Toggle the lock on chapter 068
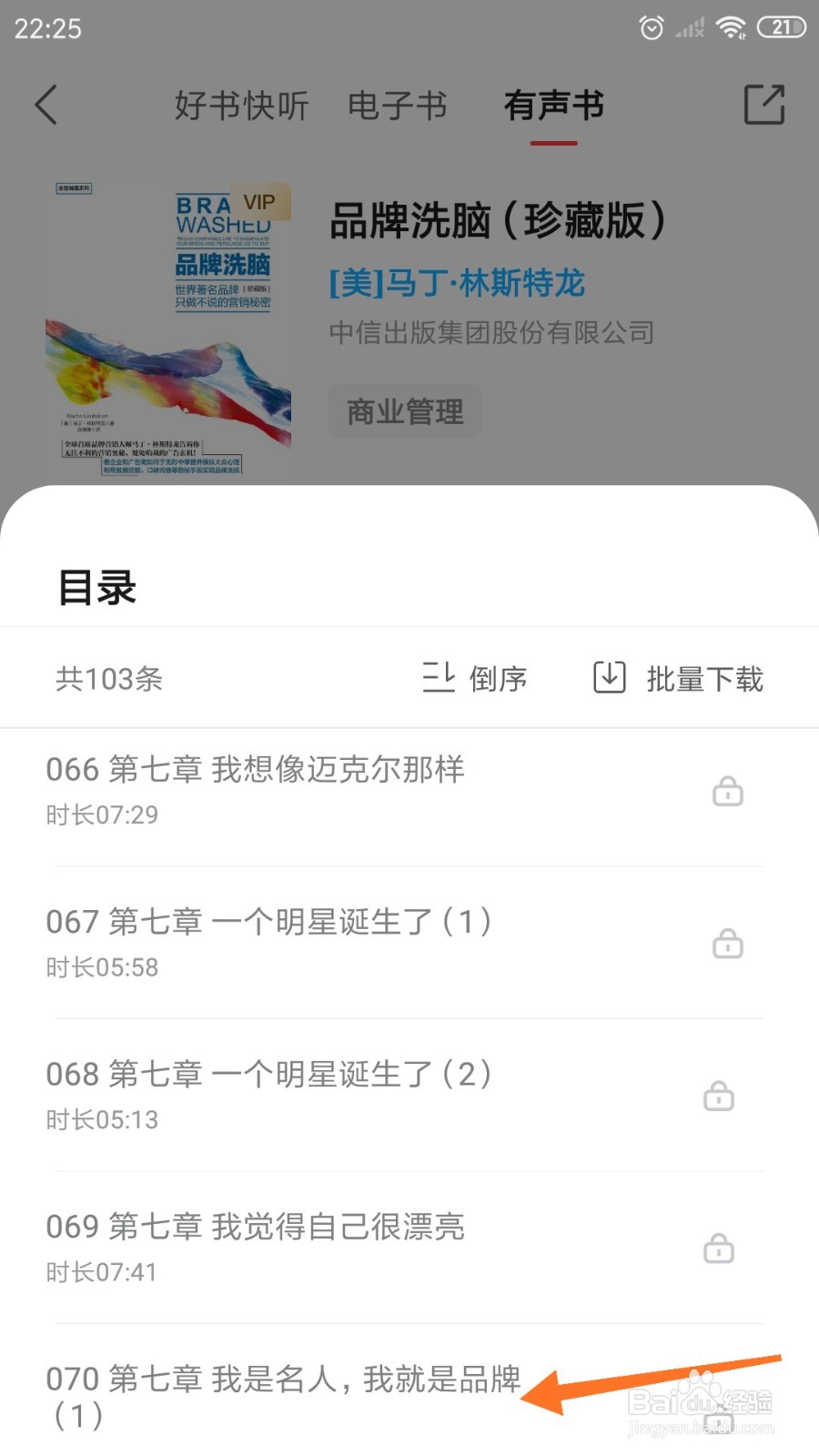This screenshot has width=819, height=1456. (719, 1097)
